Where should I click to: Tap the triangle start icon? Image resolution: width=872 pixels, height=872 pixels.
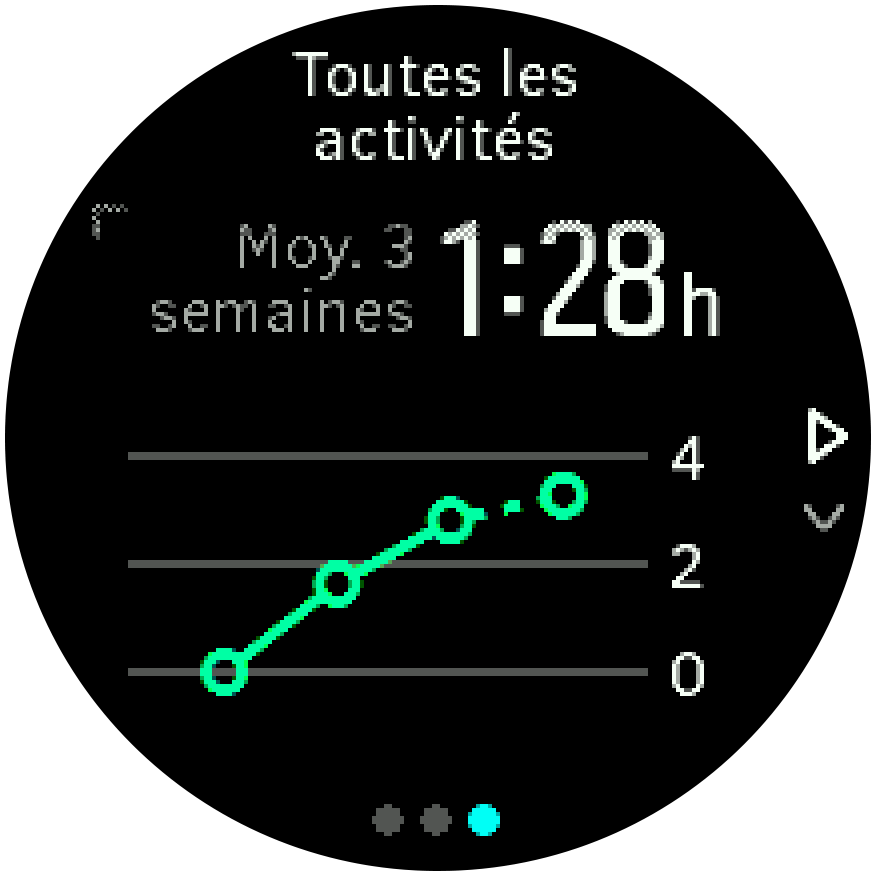coord(825,438)
